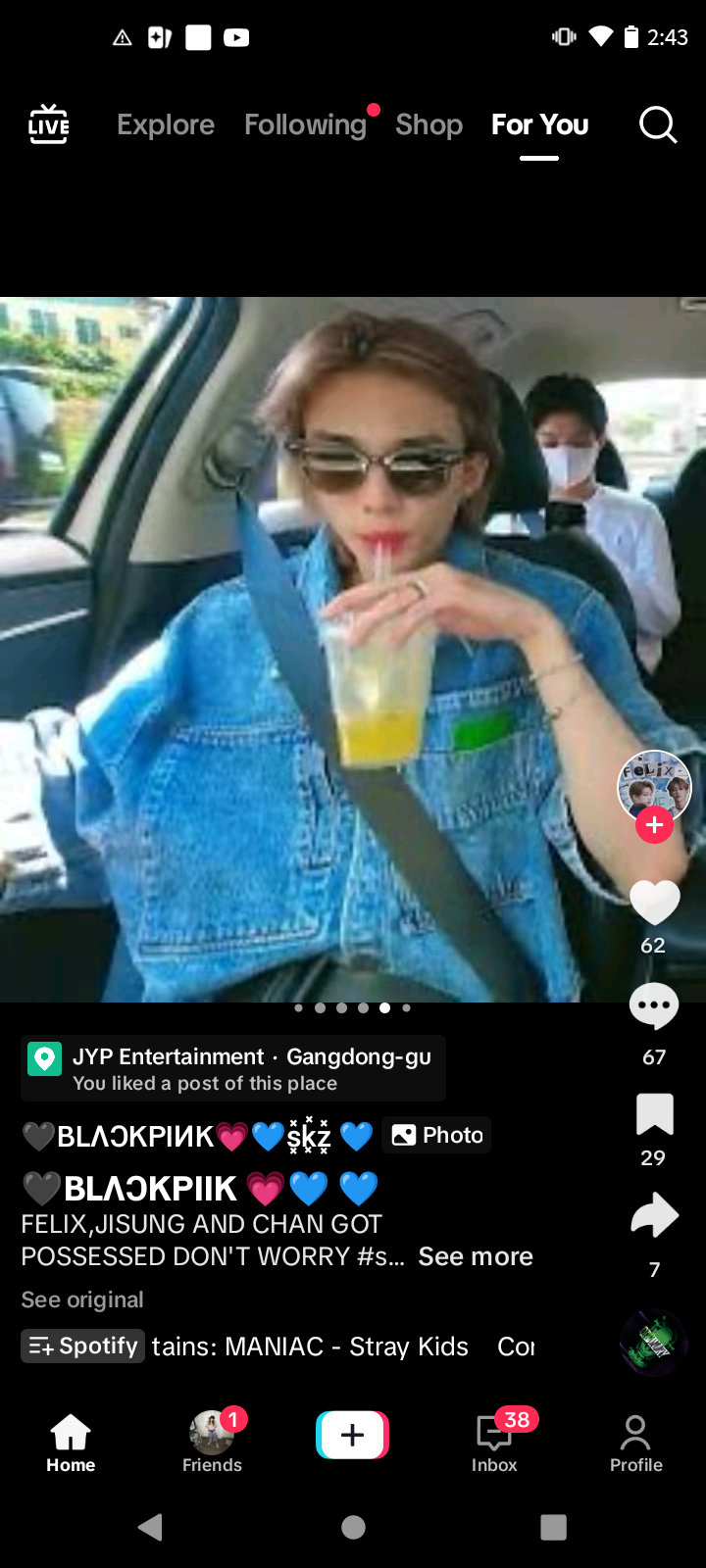Bookmark this post
The image size is (706, 1568).
click(x=654, y=1115)
